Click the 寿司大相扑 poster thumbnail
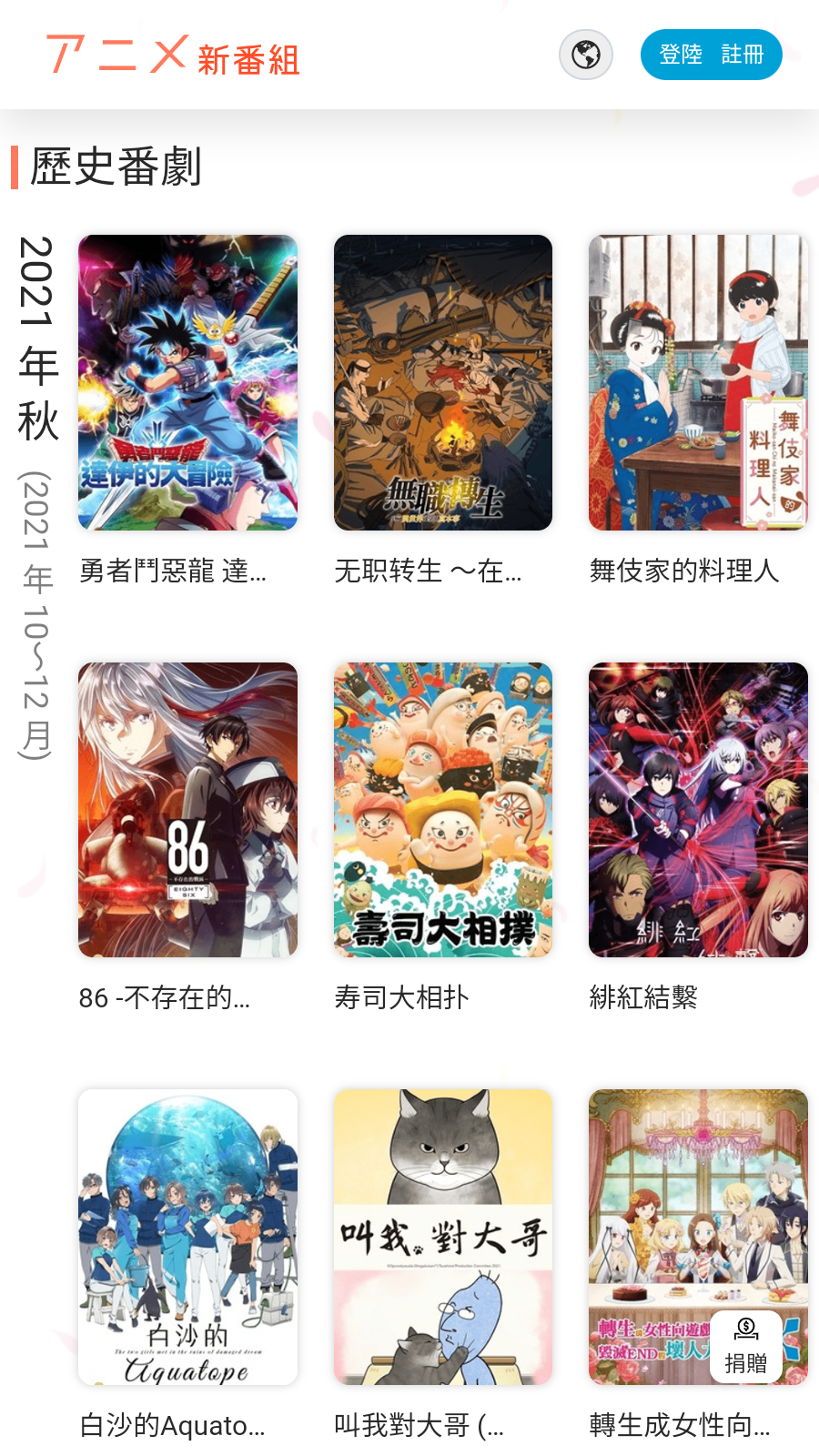The image size is (819, 1456). click(x=443, y=810)
